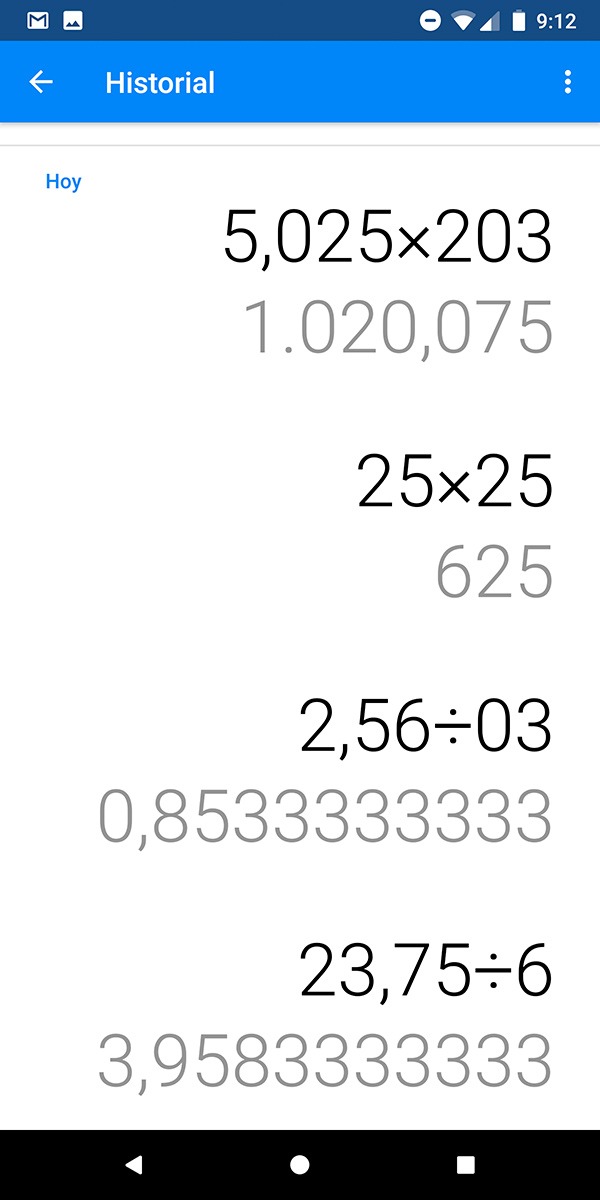Go back from the Historial screen

point(41,82)
